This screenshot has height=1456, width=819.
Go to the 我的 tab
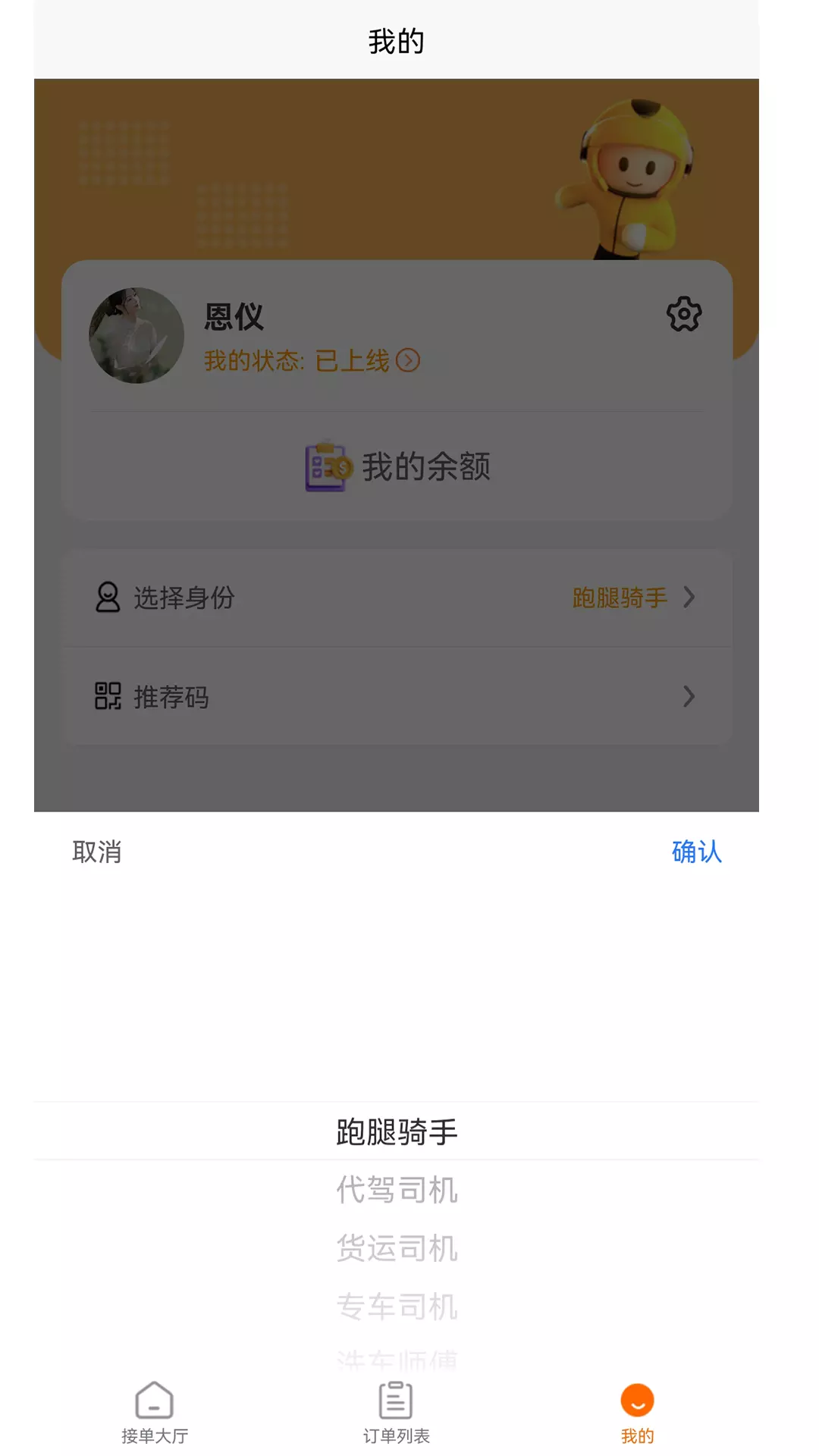coord(637,1413)
